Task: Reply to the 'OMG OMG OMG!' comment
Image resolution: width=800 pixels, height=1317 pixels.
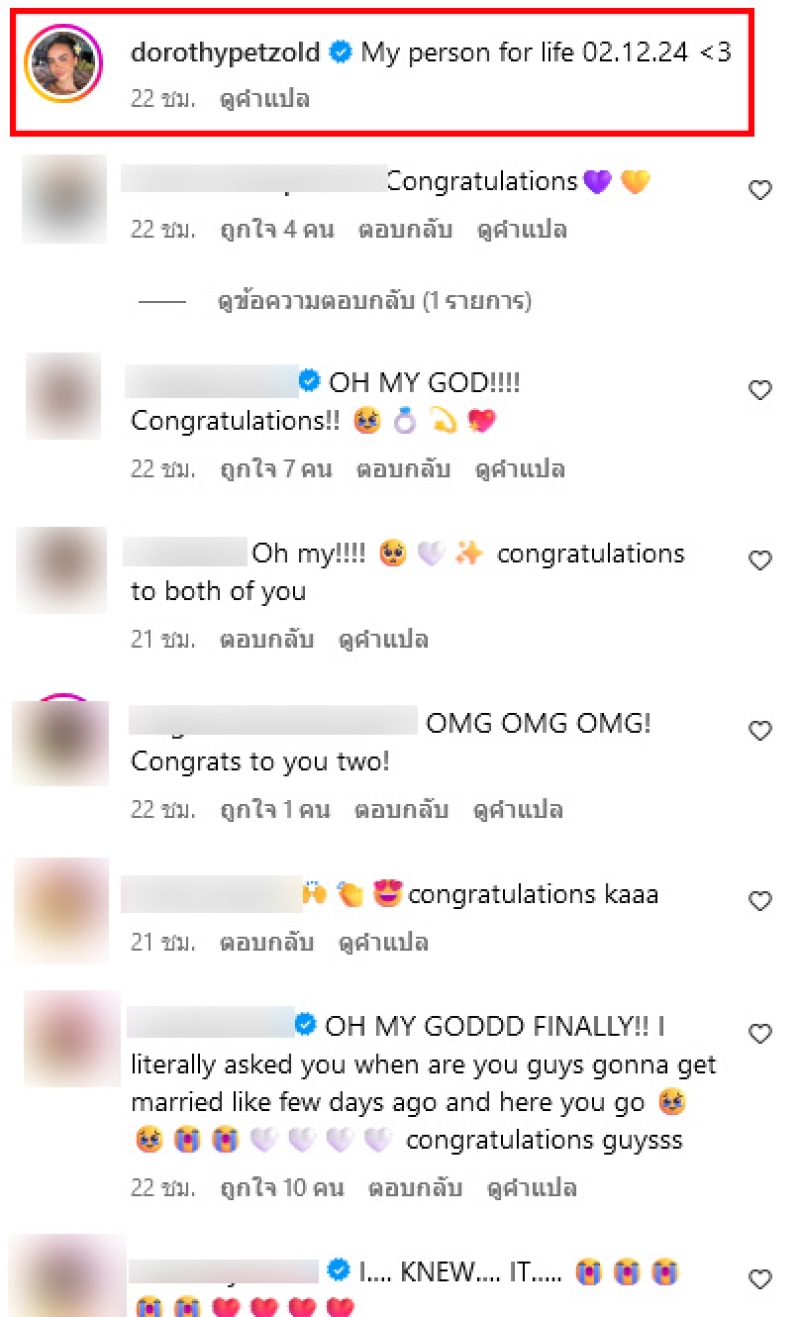Action: (402, 809)
